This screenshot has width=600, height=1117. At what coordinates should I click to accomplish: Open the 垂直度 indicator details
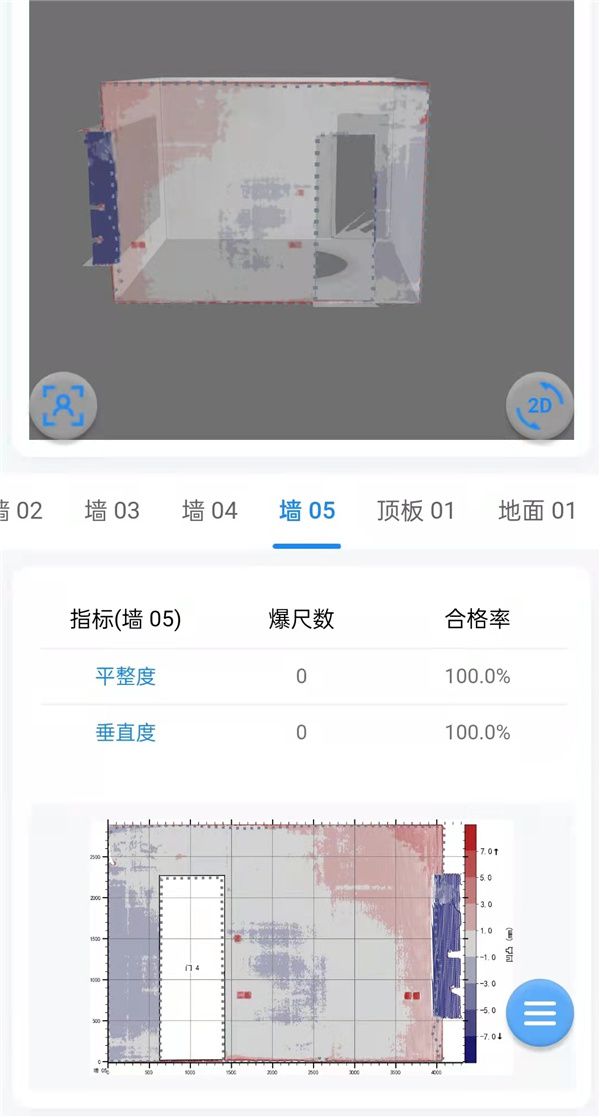pos(126,732)
